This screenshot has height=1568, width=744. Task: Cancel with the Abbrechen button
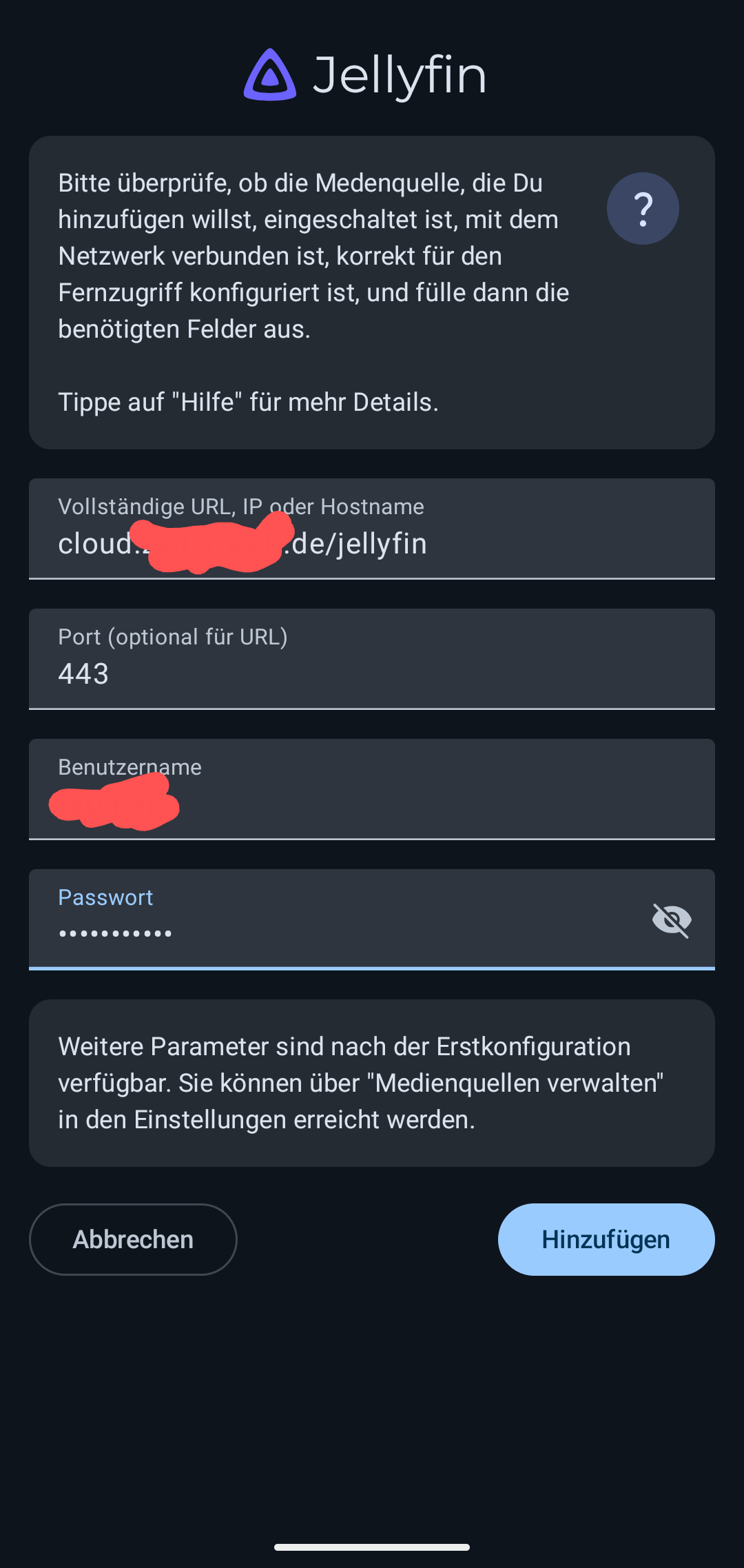pyautogui.click(x=133, y=1239)
